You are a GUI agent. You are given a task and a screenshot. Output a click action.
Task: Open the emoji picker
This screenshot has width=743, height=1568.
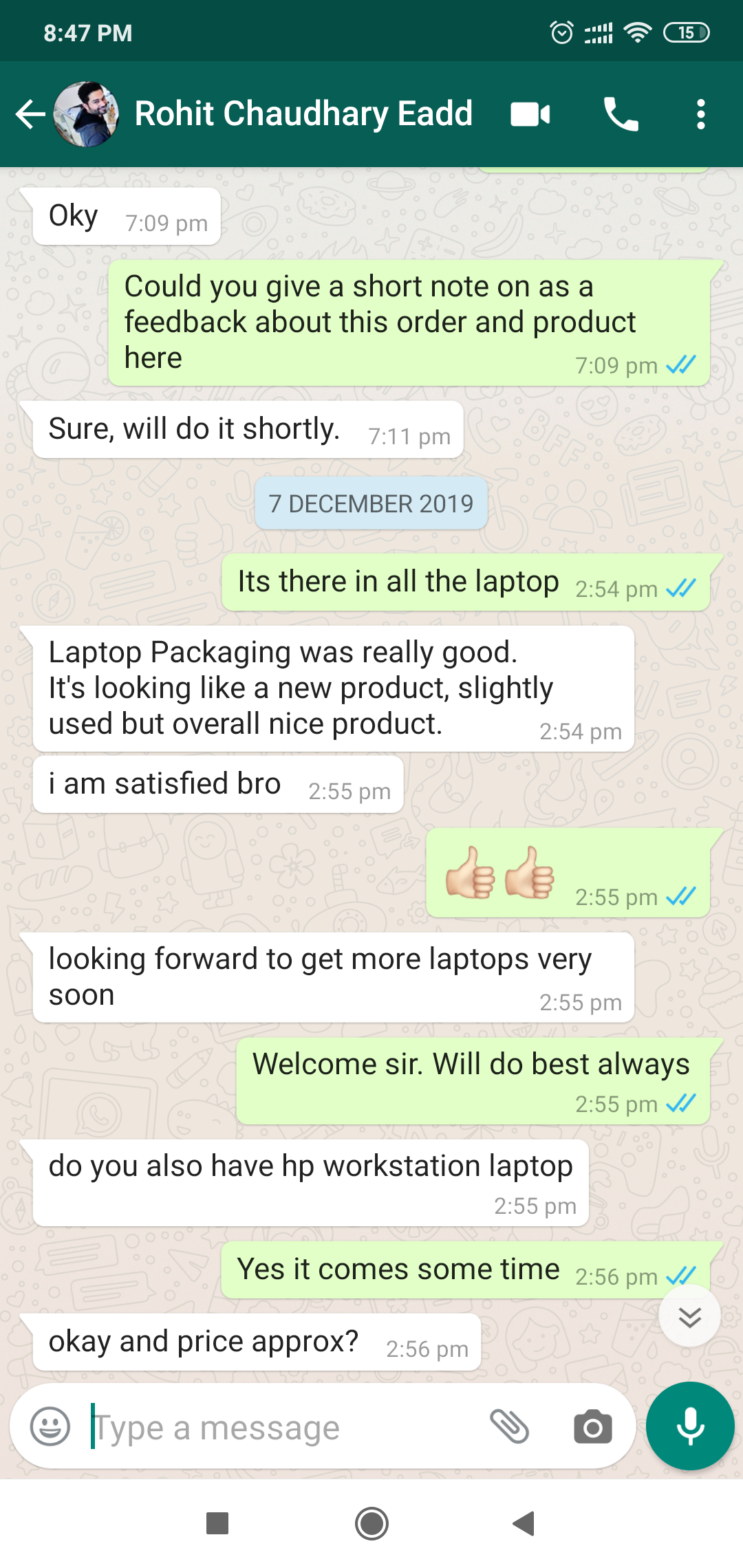point(50,1426)
